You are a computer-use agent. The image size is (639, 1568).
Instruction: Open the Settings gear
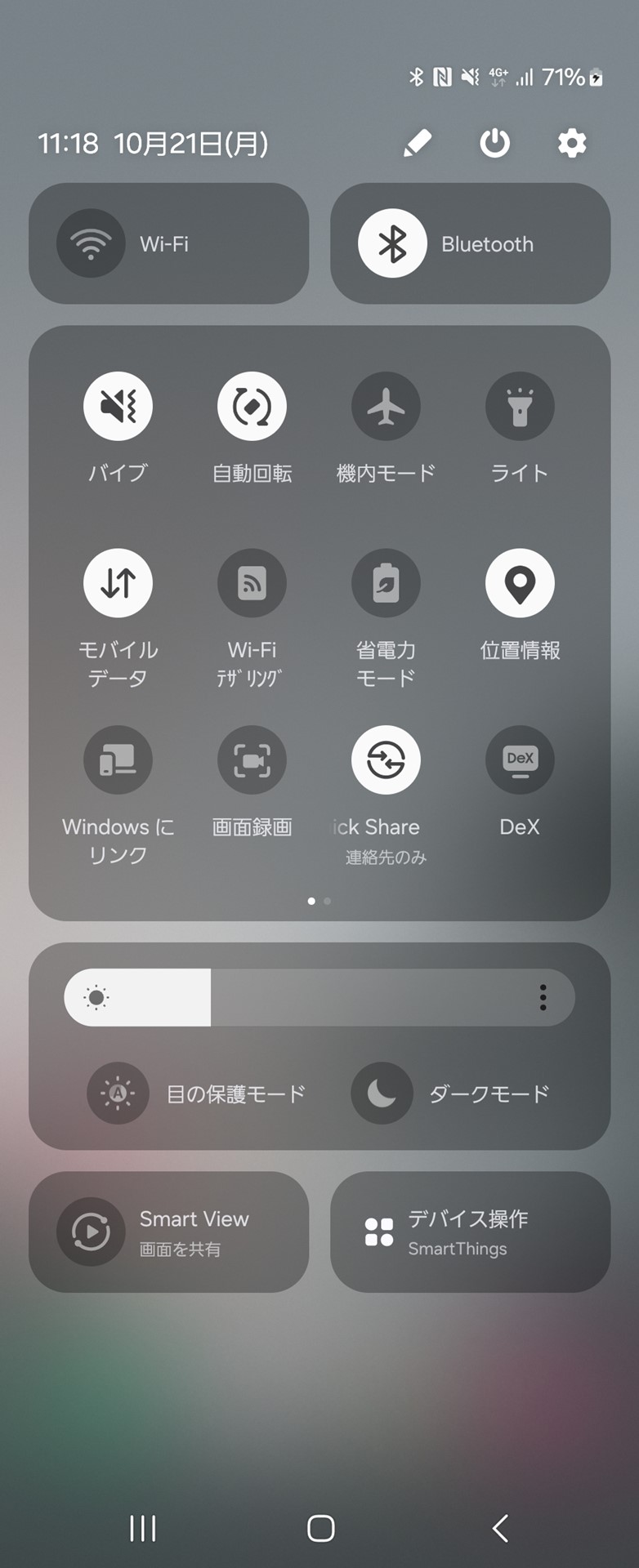570,143
